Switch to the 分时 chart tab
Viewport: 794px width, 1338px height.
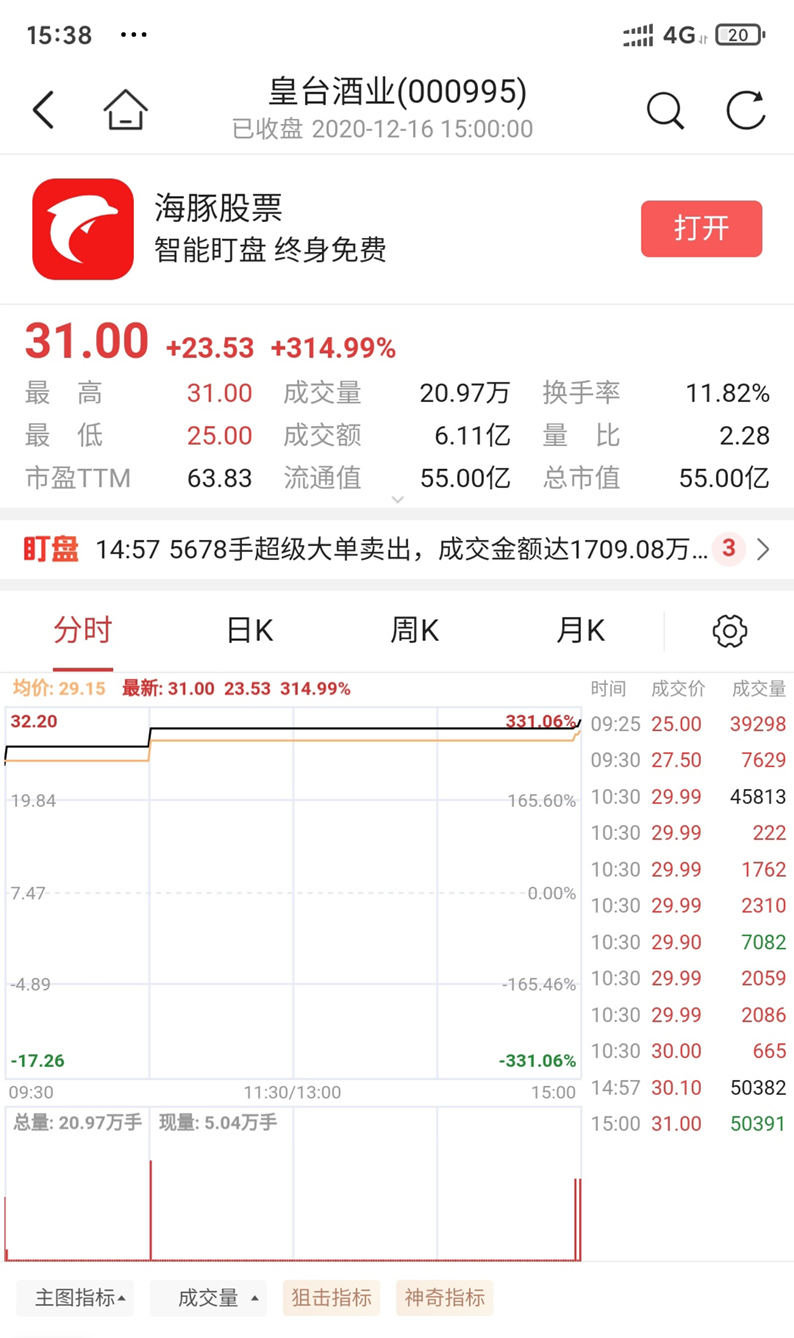pyautogui.click(x=83, y=631)
